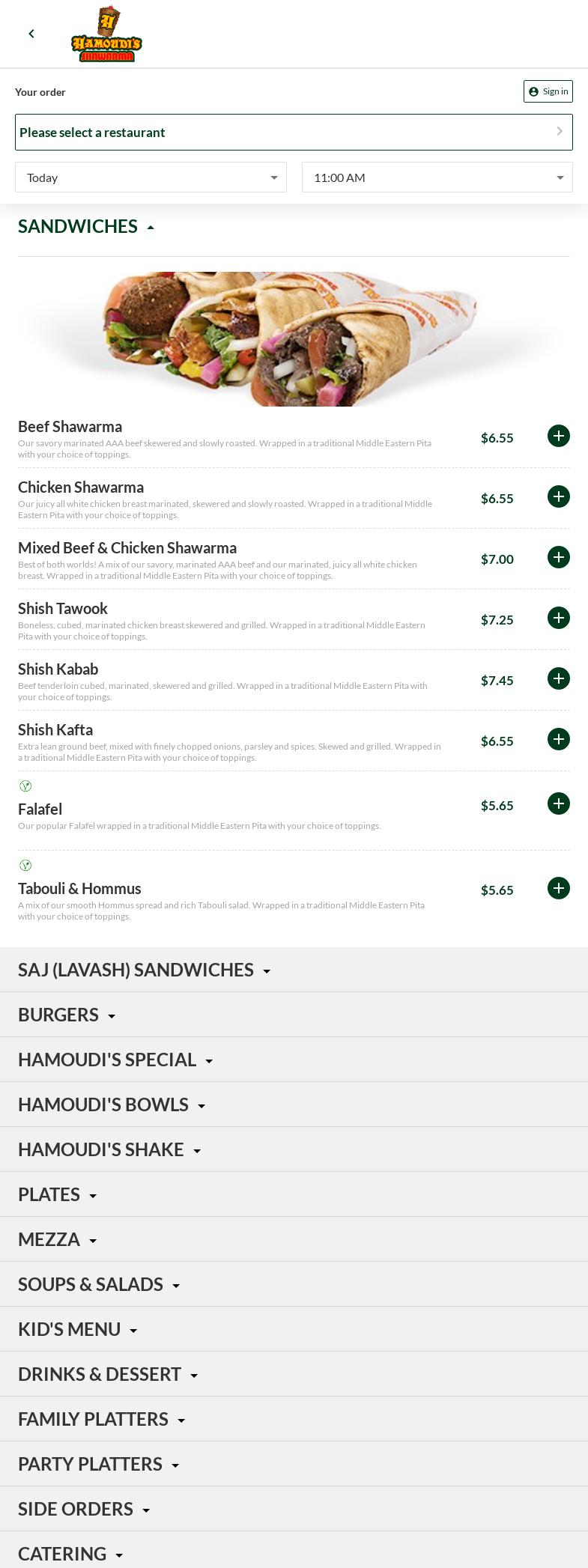
Task: Expand the Plates section
Action: point(58,1194)
